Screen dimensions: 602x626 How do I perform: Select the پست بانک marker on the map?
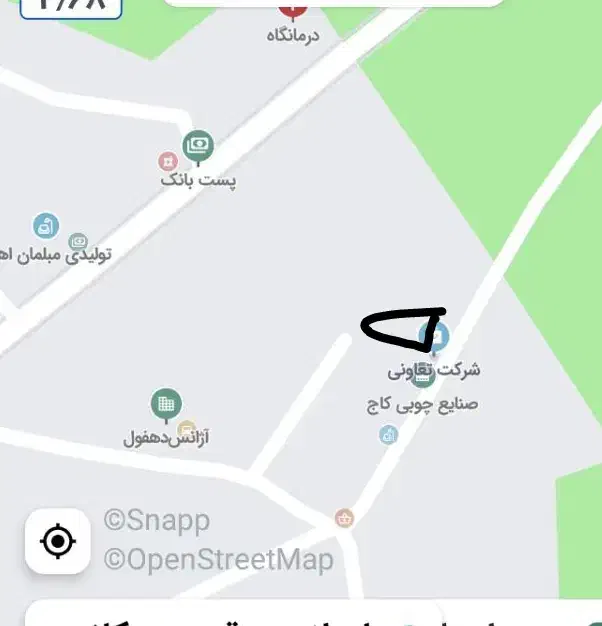click(x=198, y=148)
